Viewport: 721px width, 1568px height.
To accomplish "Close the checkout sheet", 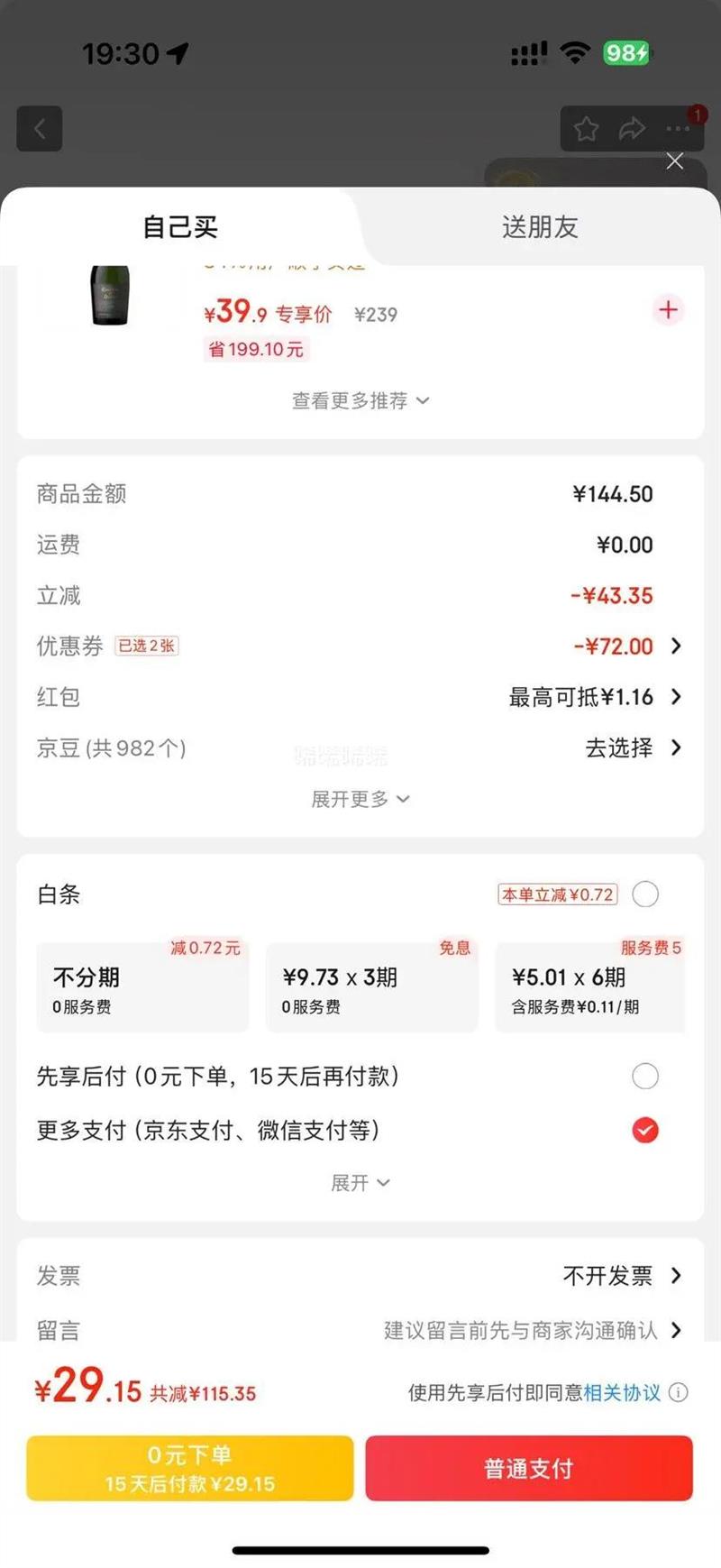I will point(674,161).
